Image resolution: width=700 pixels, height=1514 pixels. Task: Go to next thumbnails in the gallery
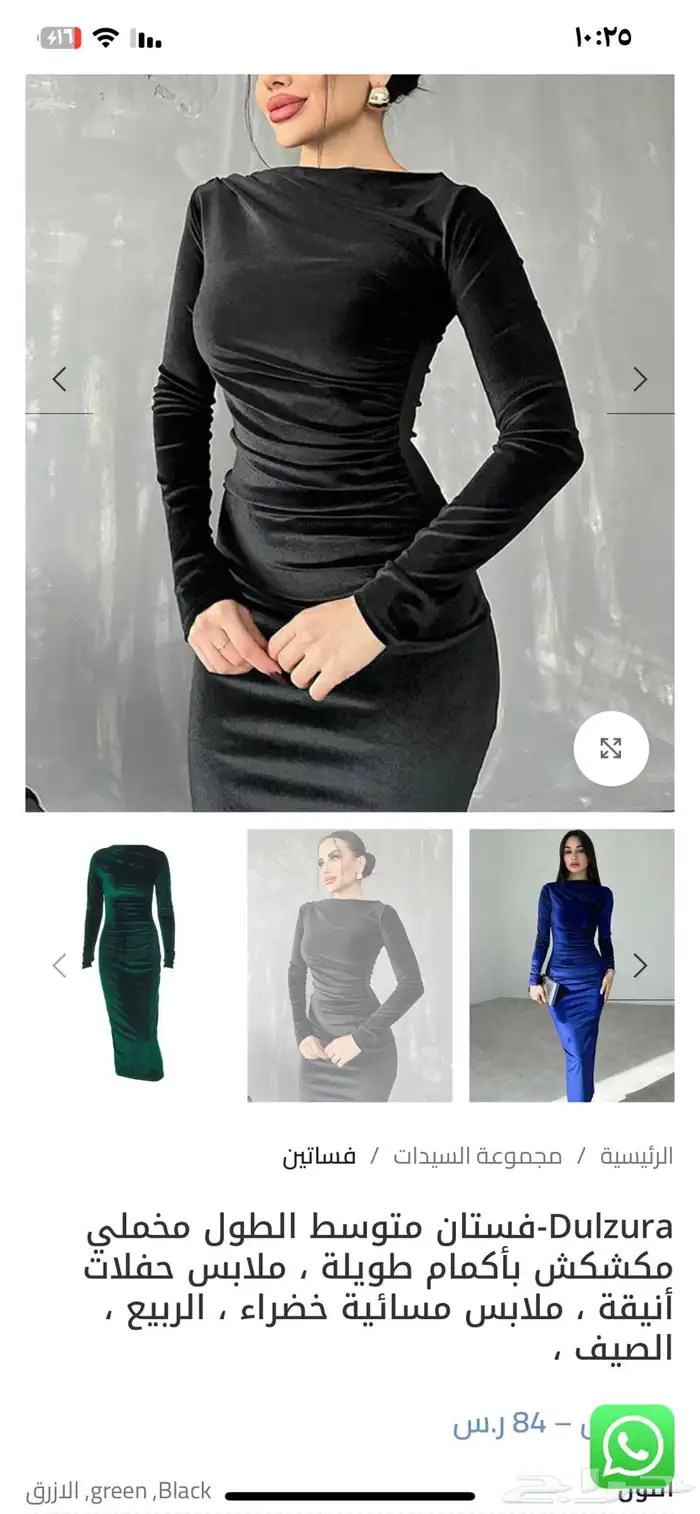coord(640,965)
